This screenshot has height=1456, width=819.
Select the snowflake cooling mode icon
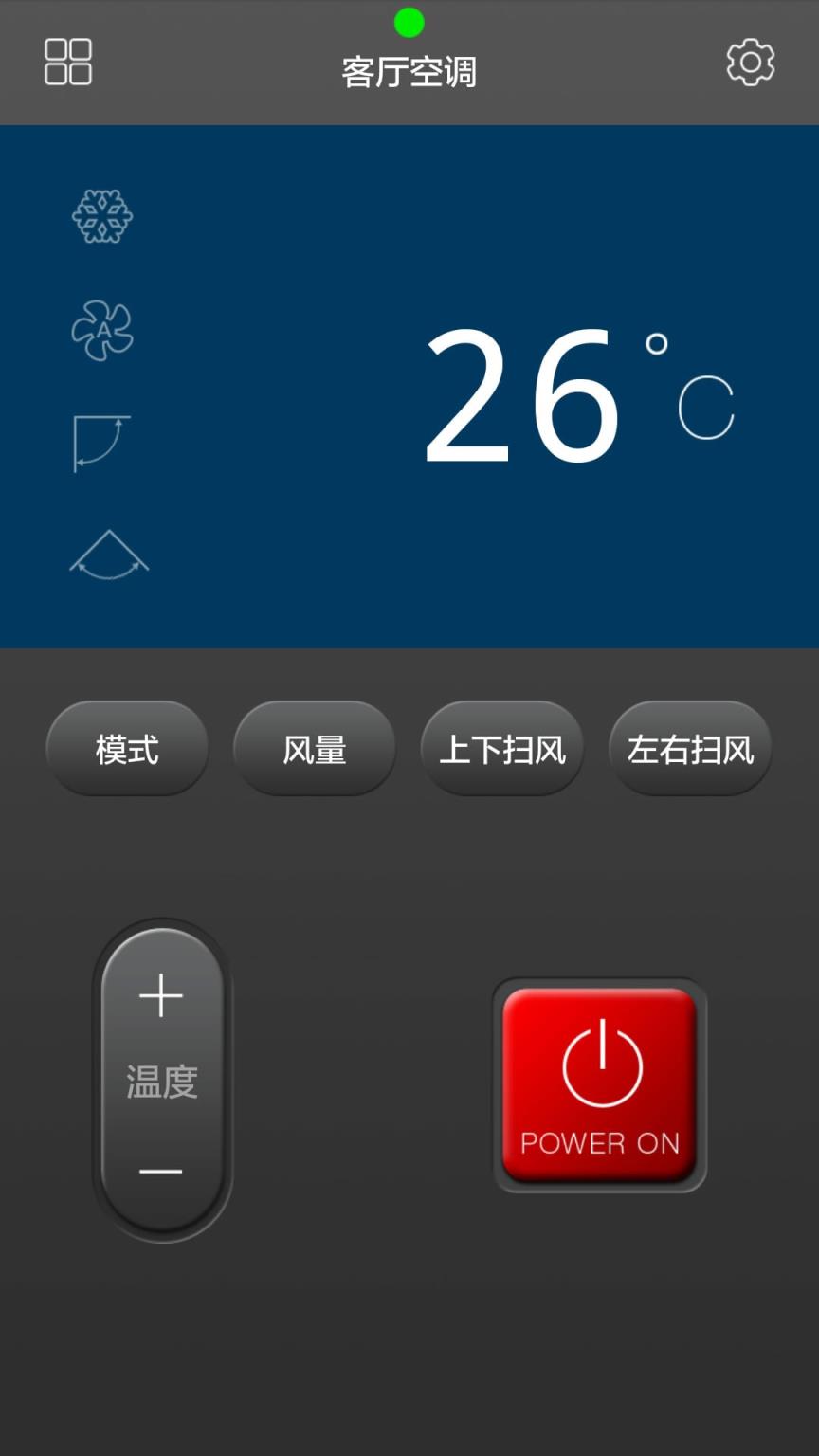click(100, 218)
